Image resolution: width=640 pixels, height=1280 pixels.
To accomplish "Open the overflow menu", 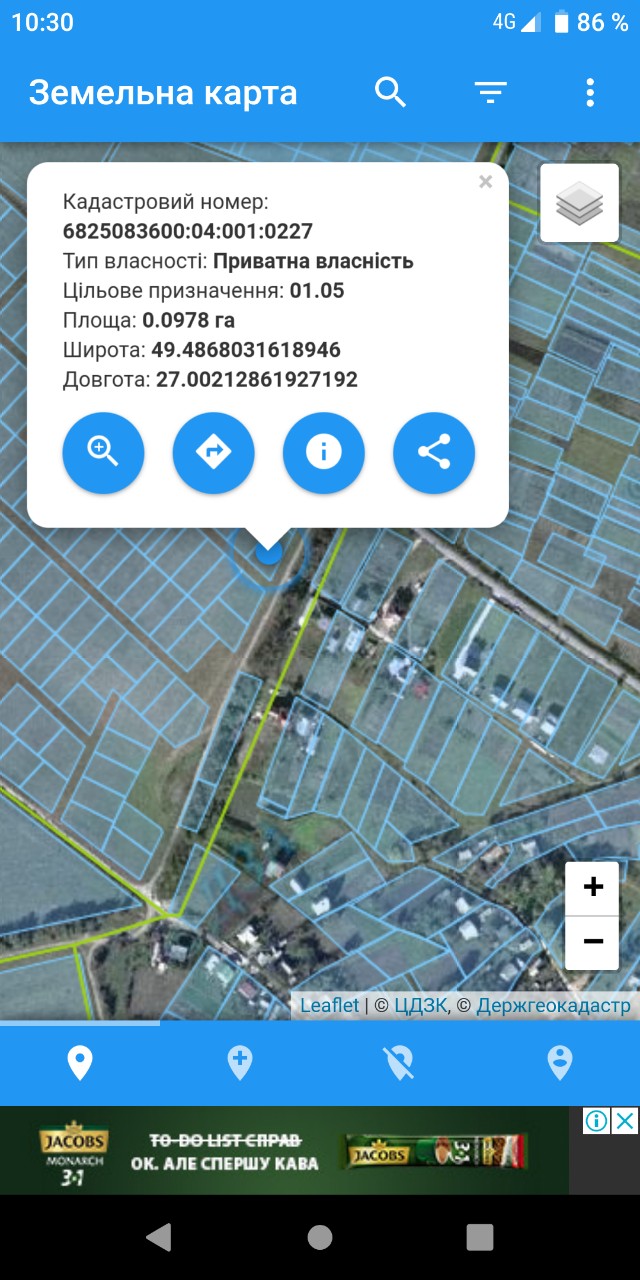I will click(590, 92).
